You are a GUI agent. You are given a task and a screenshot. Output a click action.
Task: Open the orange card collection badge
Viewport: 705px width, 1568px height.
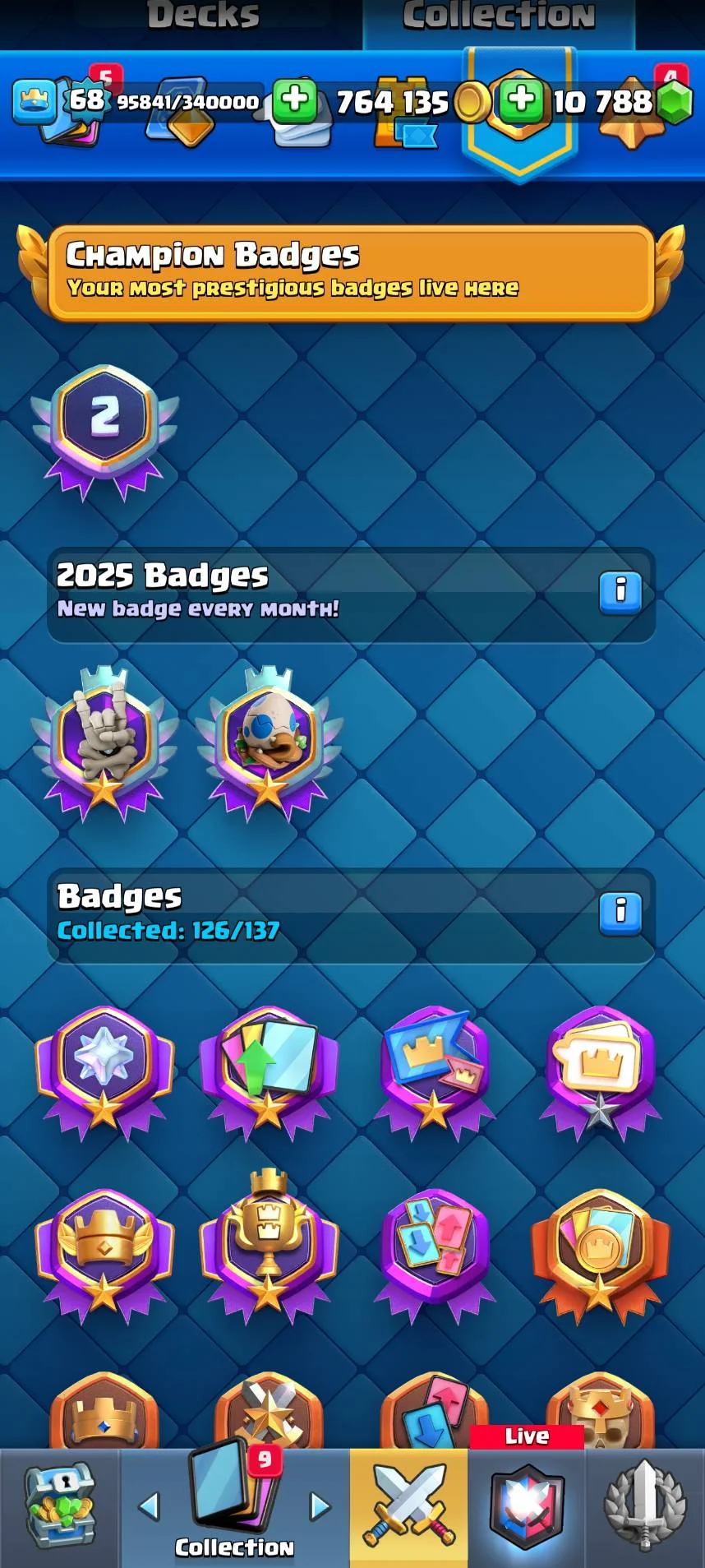tap(601, 1251)
